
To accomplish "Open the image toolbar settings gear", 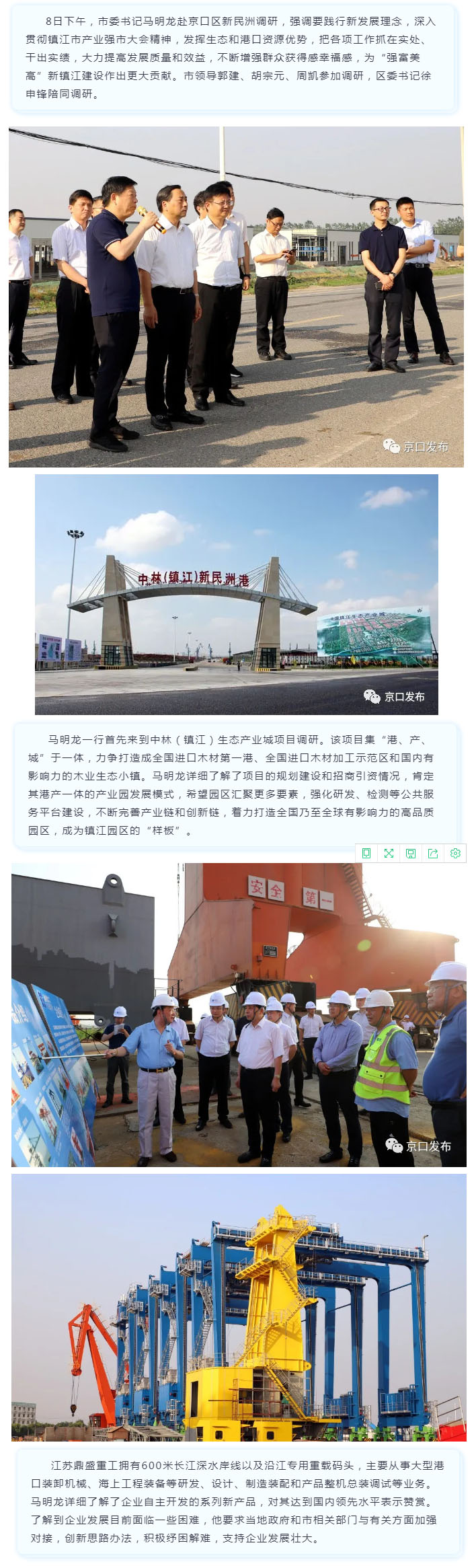I will coord(455,853).
